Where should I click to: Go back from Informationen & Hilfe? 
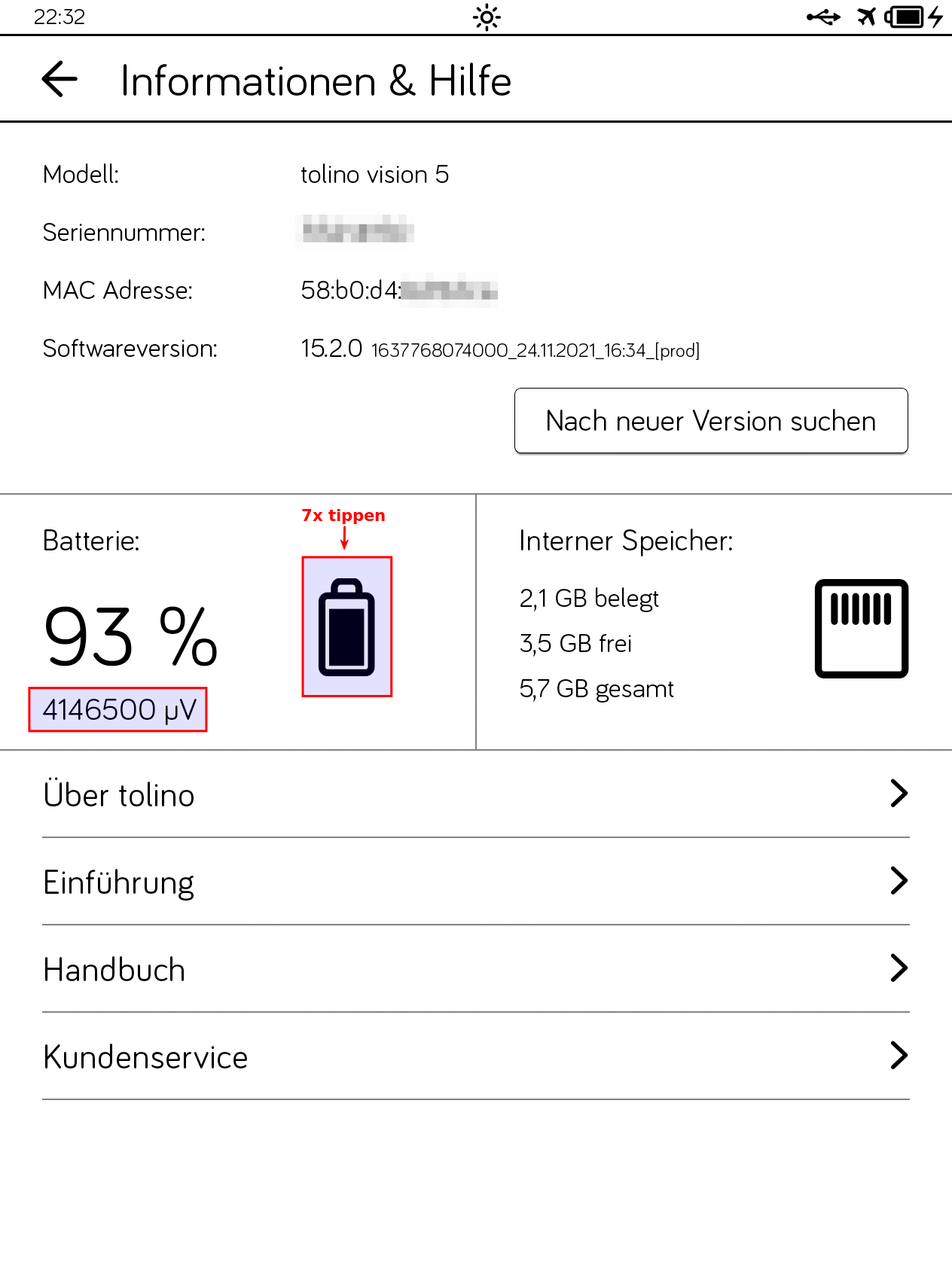59,79
